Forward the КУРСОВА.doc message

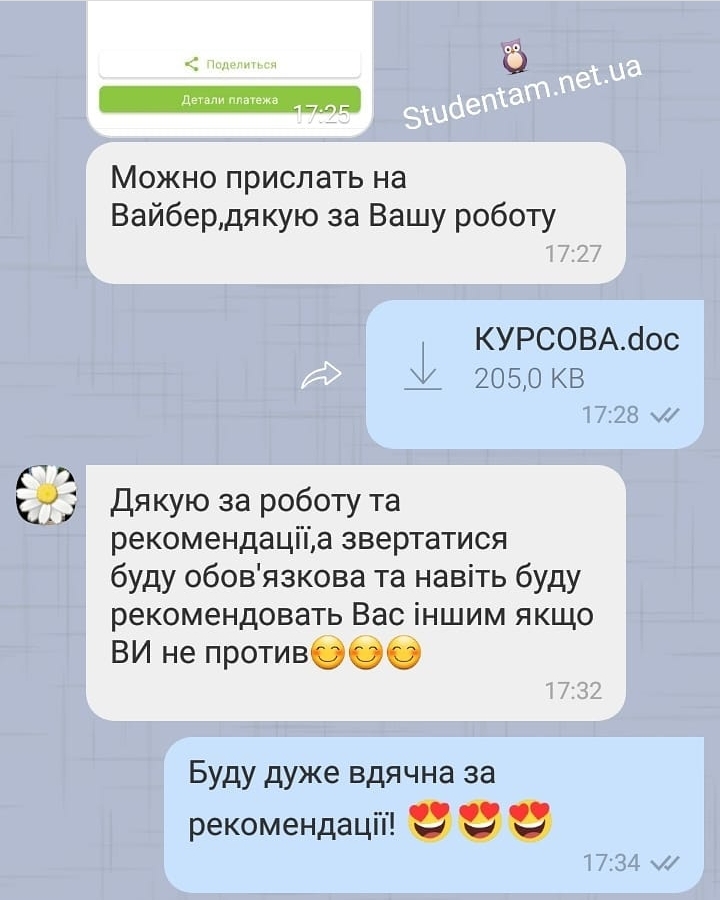(x=322, y=376)
